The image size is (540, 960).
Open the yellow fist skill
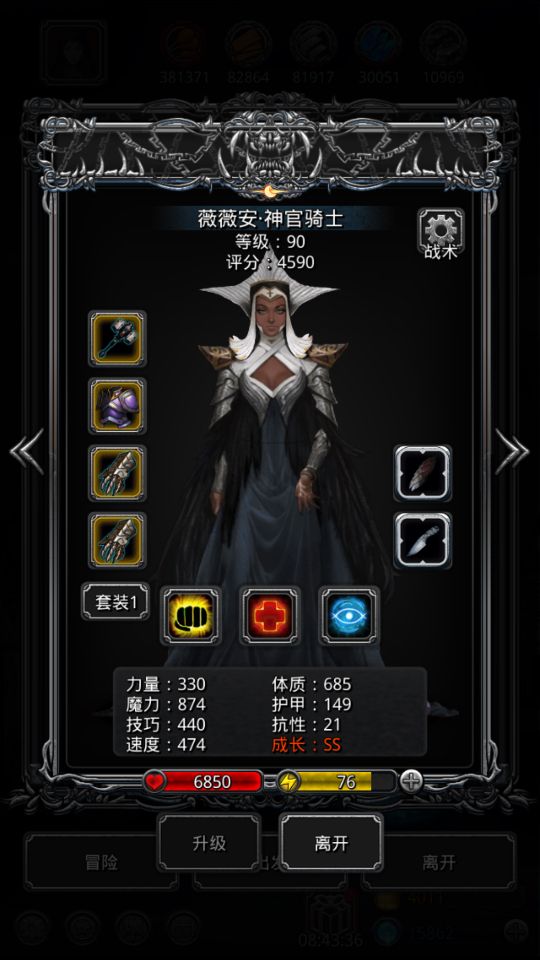pos(190,615)
